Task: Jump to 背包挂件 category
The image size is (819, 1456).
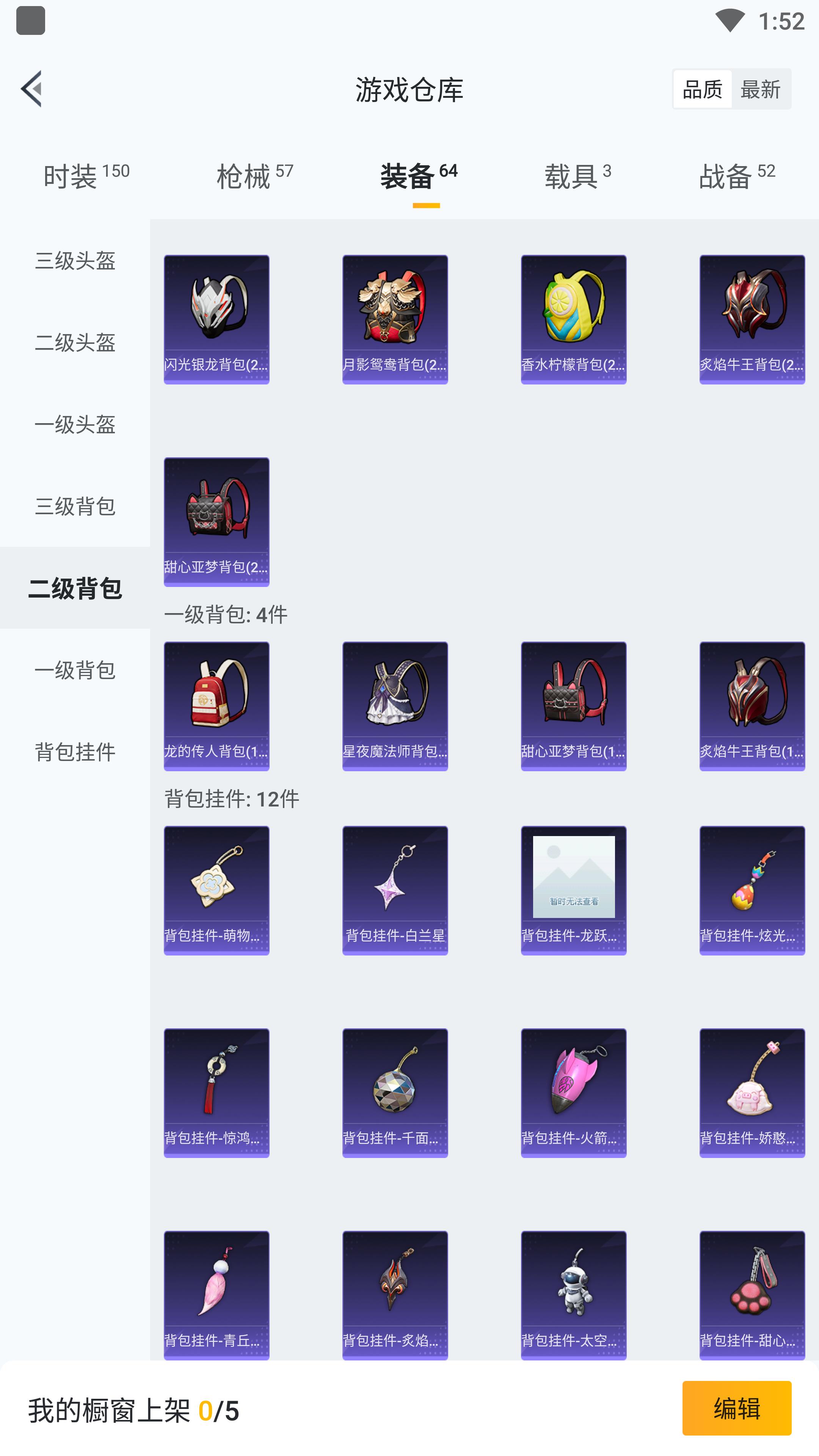Action: tap(75, 752)
